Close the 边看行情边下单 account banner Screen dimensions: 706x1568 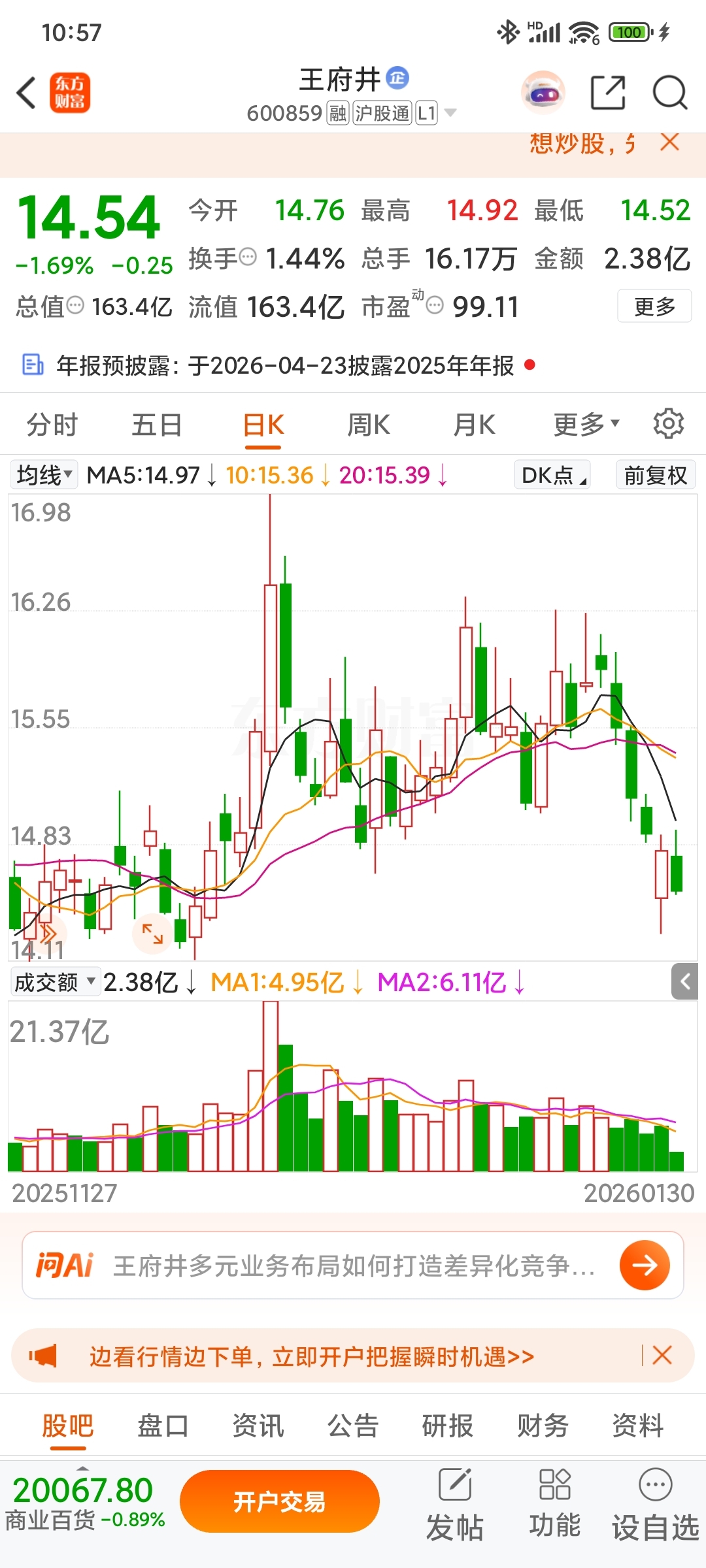point(662,1355)
